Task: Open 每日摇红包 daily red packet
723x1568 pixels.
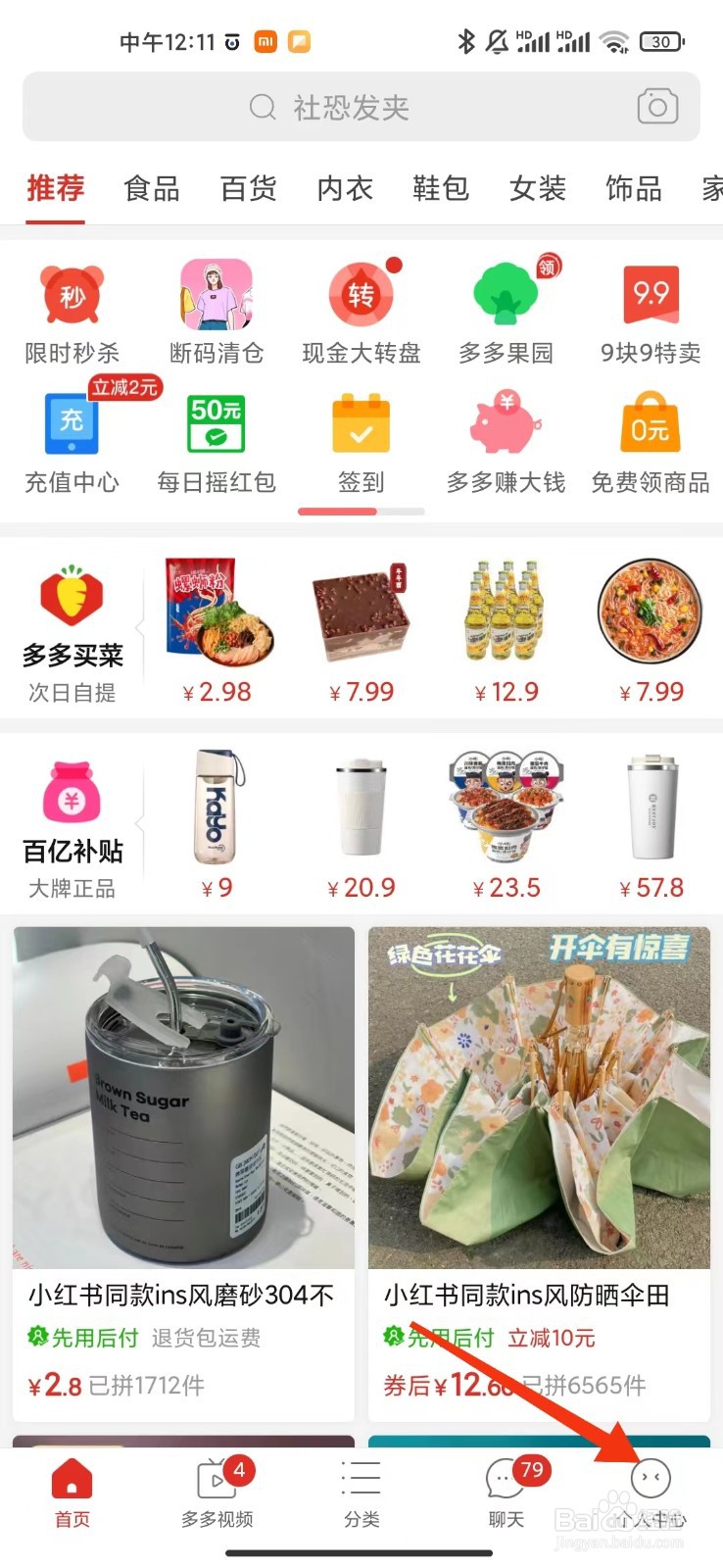Action: point(217,426)
